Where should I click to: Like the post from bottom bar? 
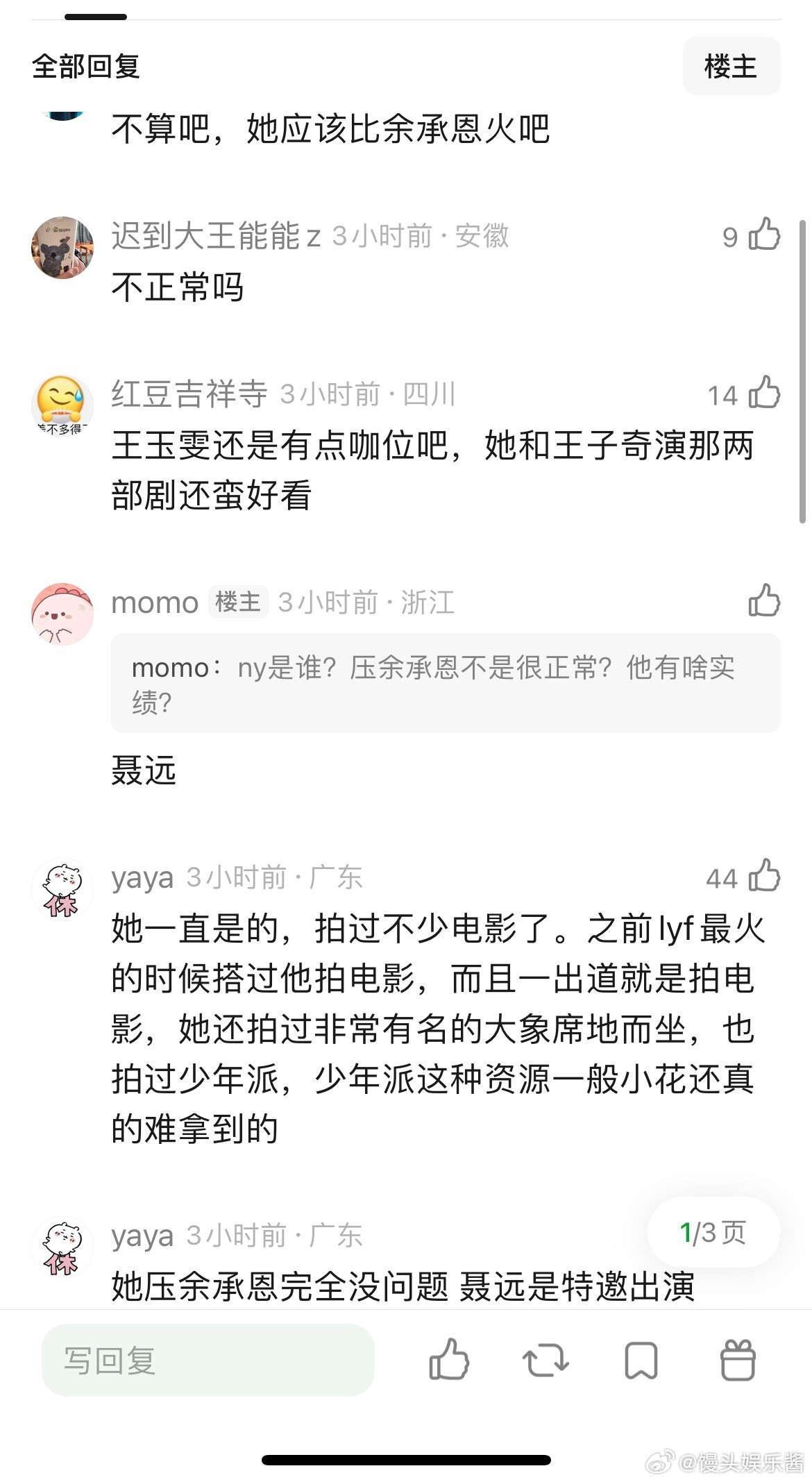[x=449, y=1359]
